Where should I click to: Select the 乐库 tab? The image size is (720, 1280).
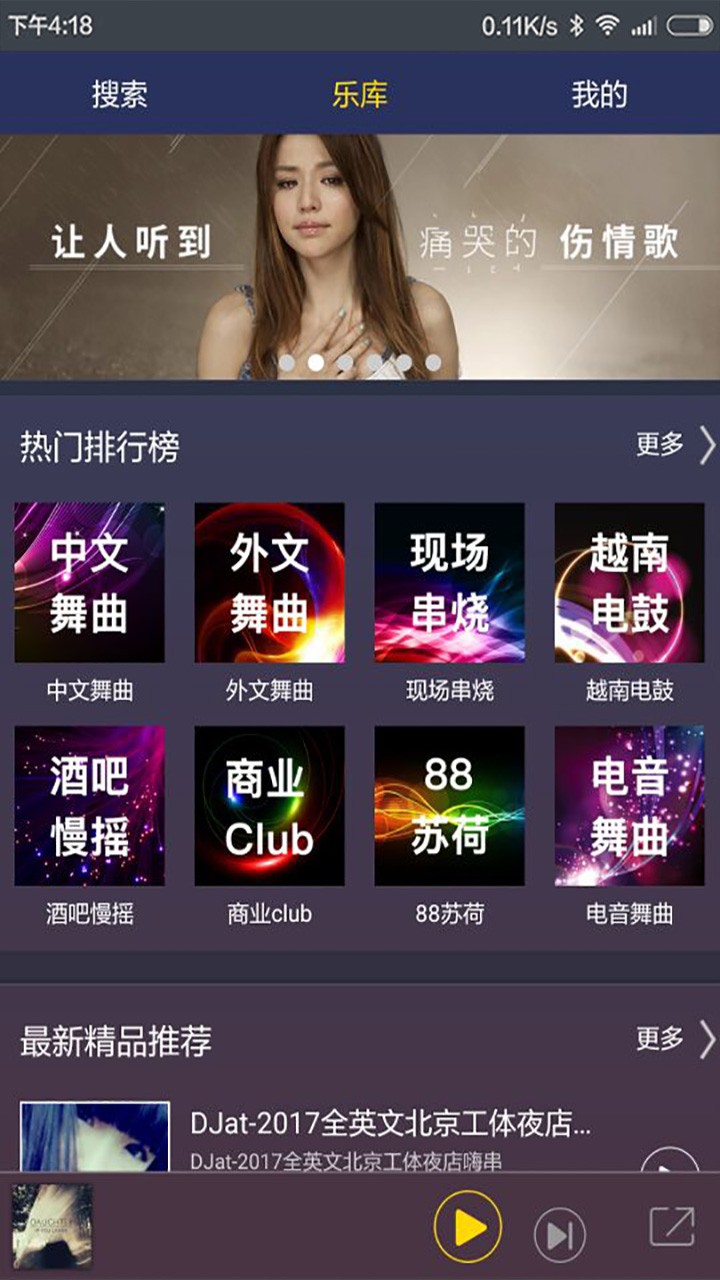[360, 94]
